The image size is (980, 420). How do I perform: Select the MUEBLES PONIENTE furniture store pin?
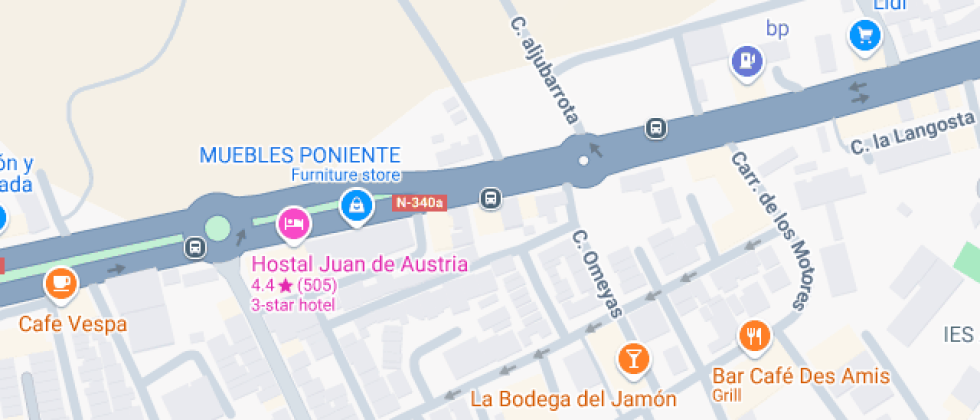click(x=355, y=206)
